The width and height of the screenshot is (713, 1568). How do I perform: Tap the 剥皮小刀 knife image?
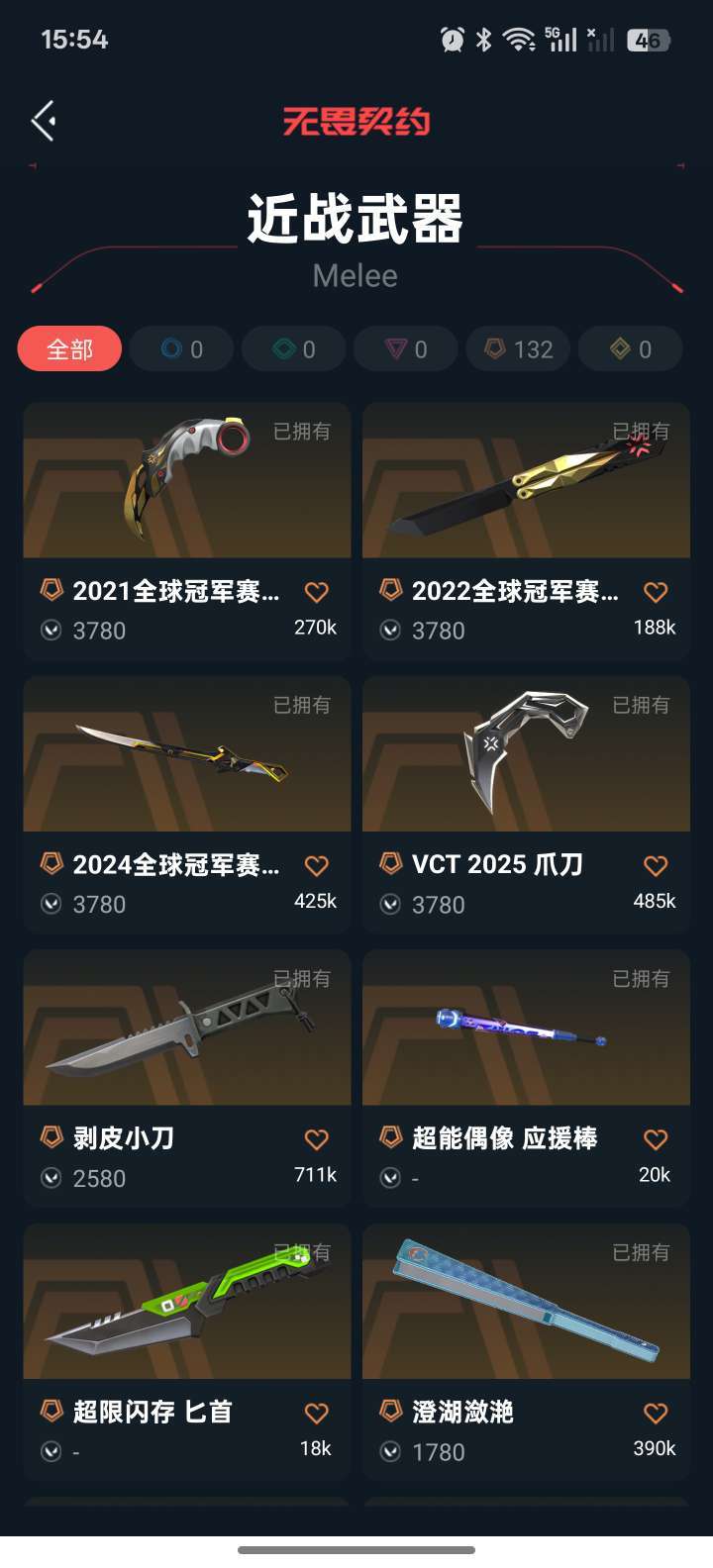point(187,1029)
